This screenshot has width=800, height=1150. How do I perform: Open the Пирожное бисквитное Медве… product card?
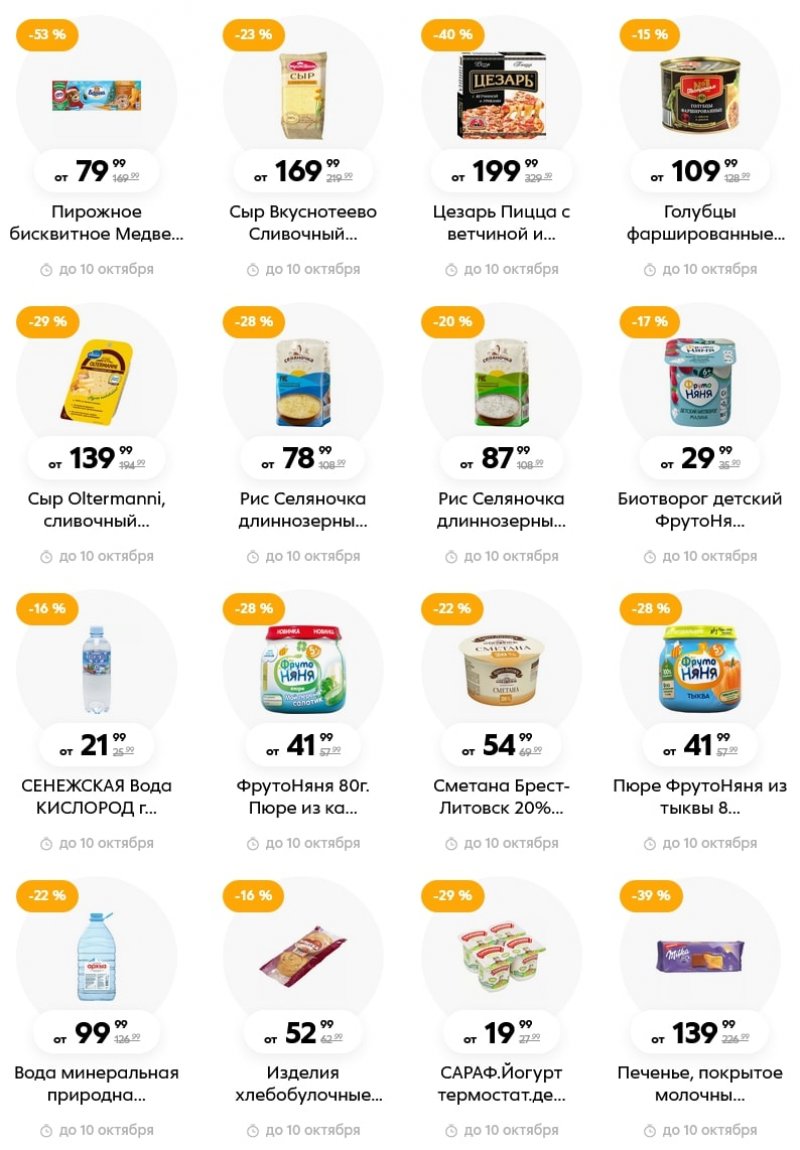coord(96,96)
